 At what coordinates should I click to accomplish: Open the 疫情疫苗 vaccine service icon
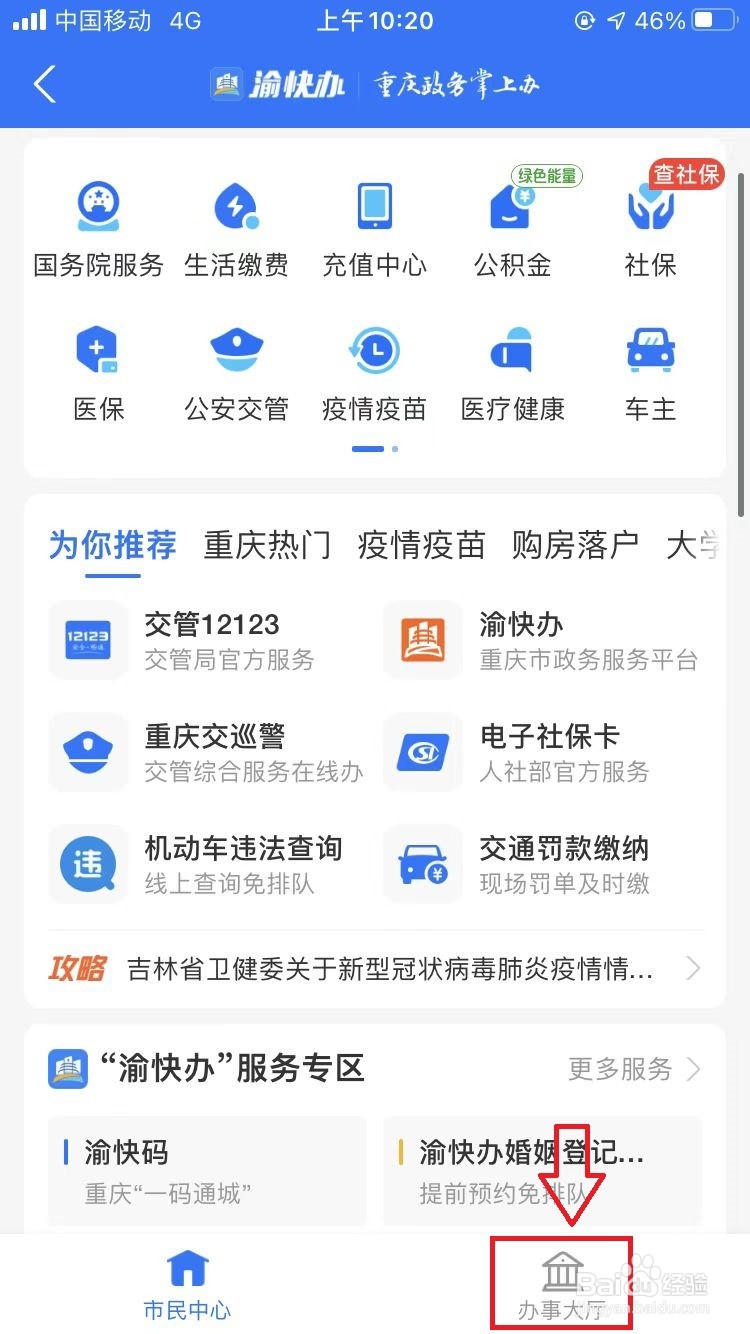374,368
